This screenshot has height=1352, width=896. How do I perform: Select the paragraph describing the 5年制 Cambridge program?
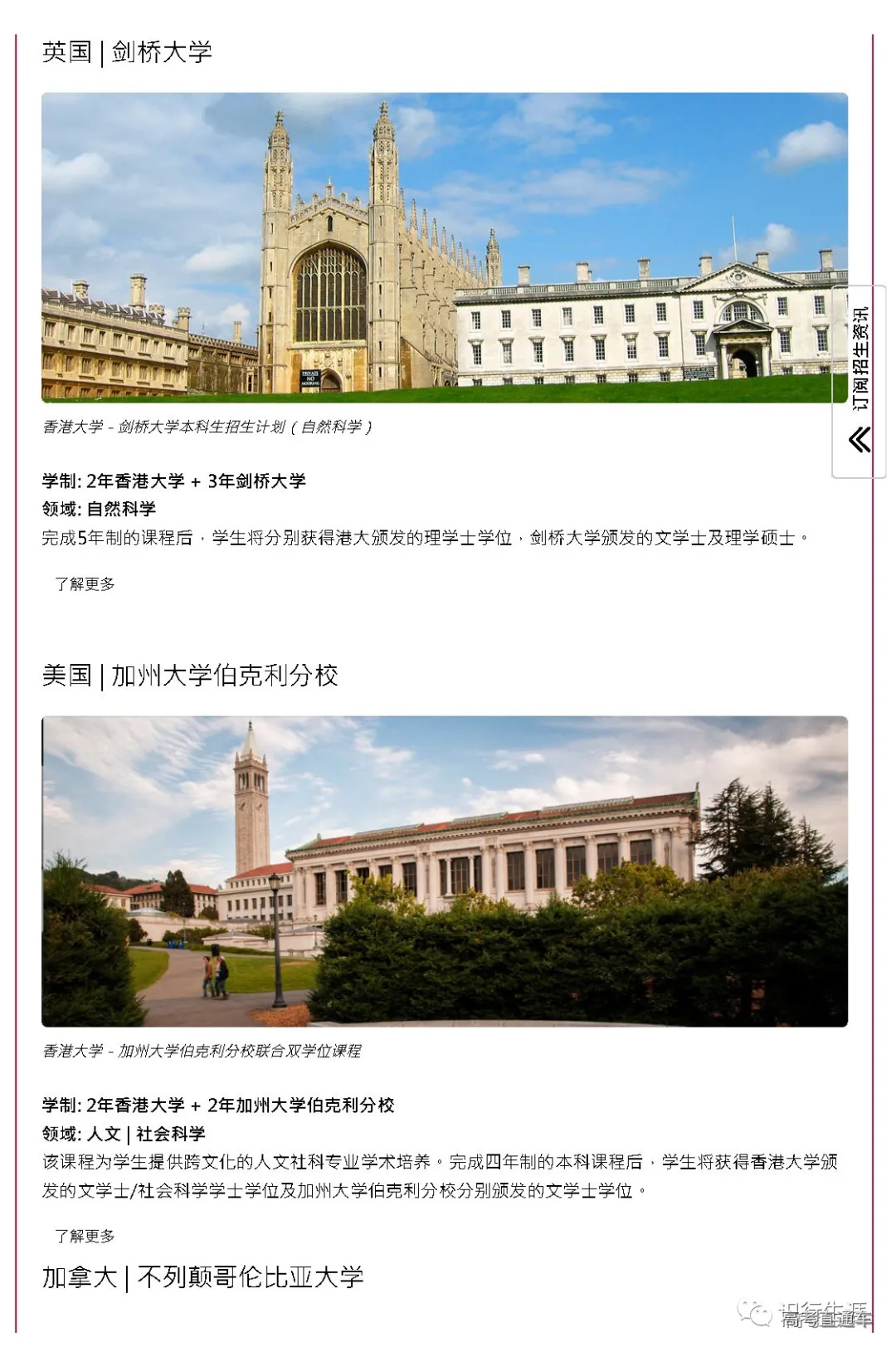(x=423, y=537)
